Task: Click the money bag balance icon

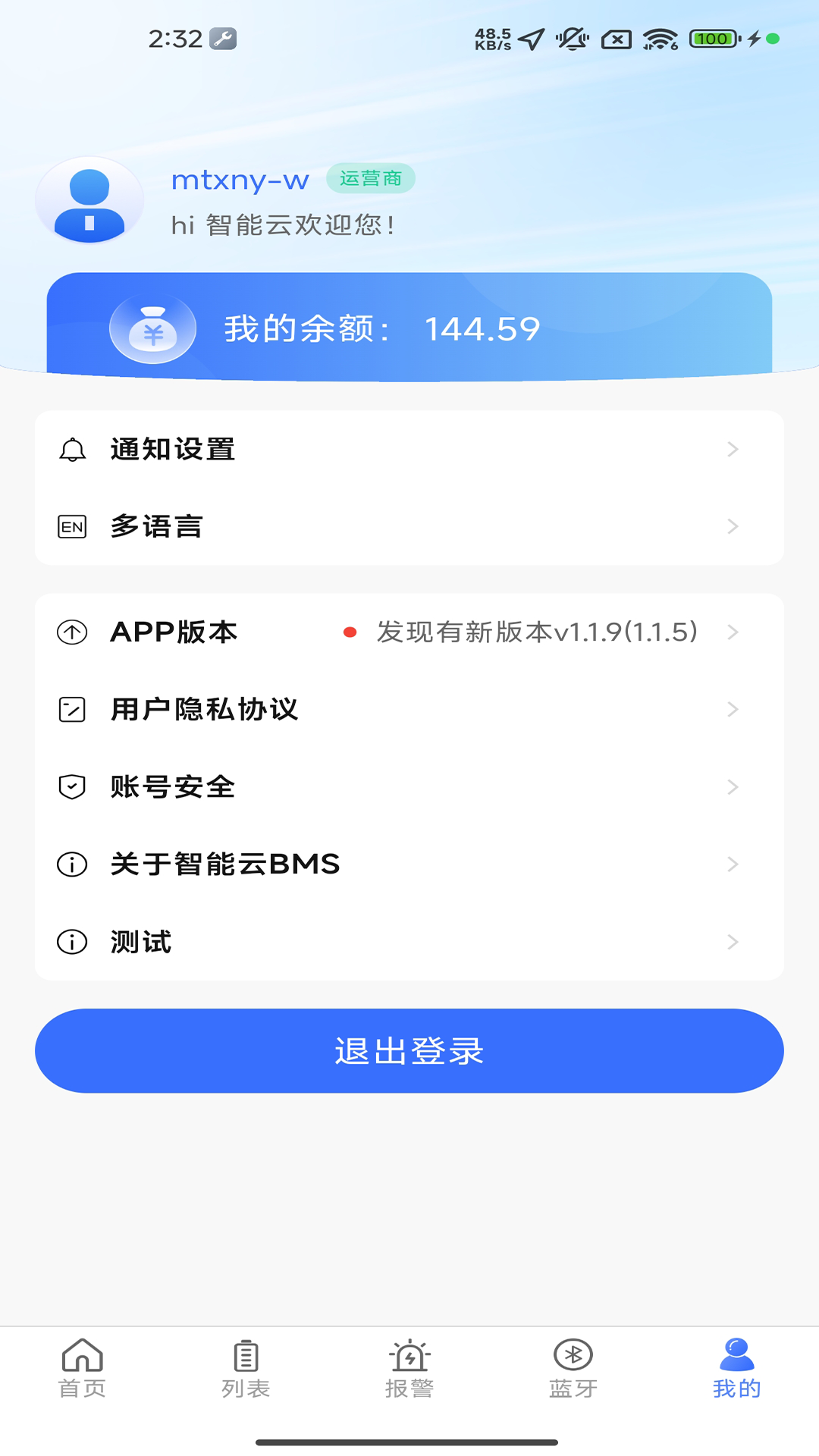Action: (152, 328)
